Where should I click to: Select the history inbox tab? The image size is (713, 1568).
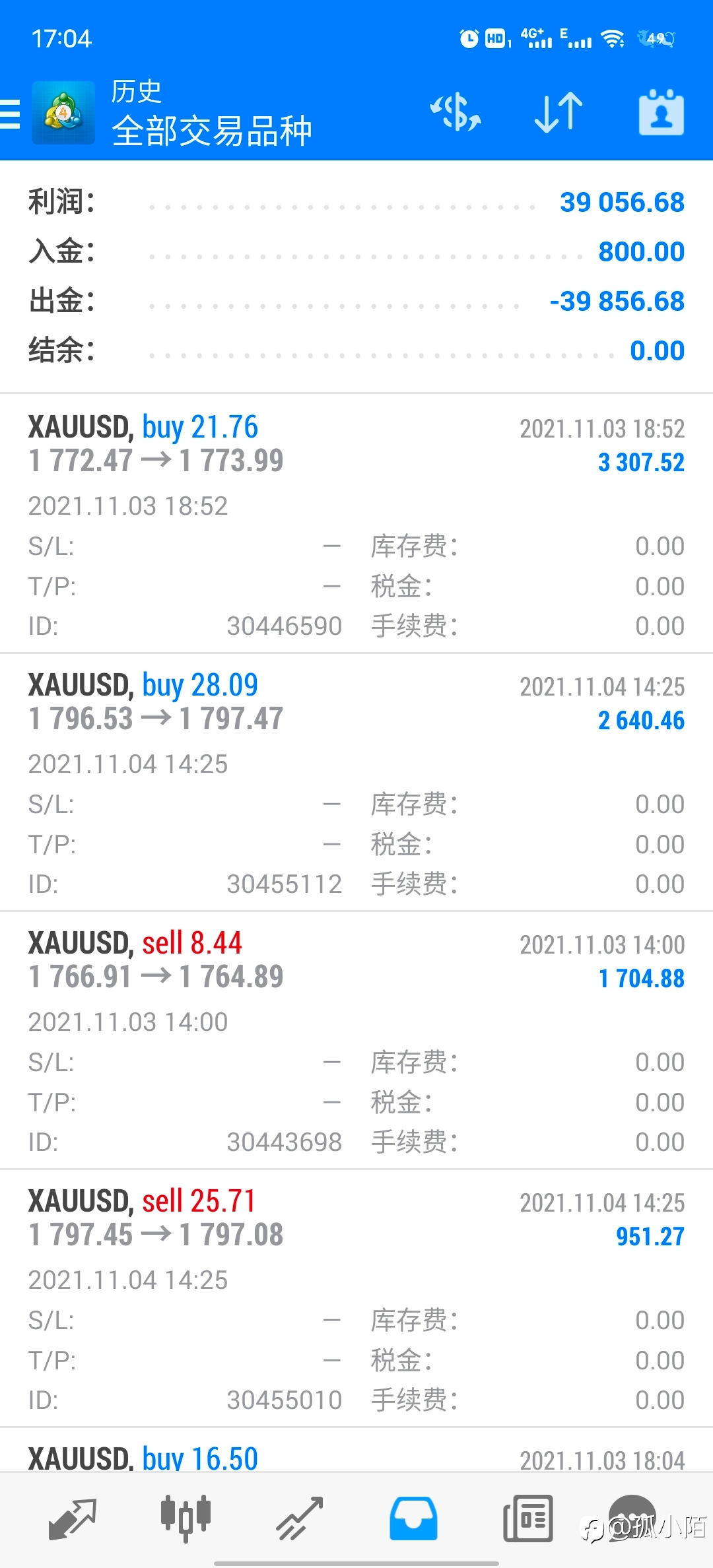(x=413, y=1519)
